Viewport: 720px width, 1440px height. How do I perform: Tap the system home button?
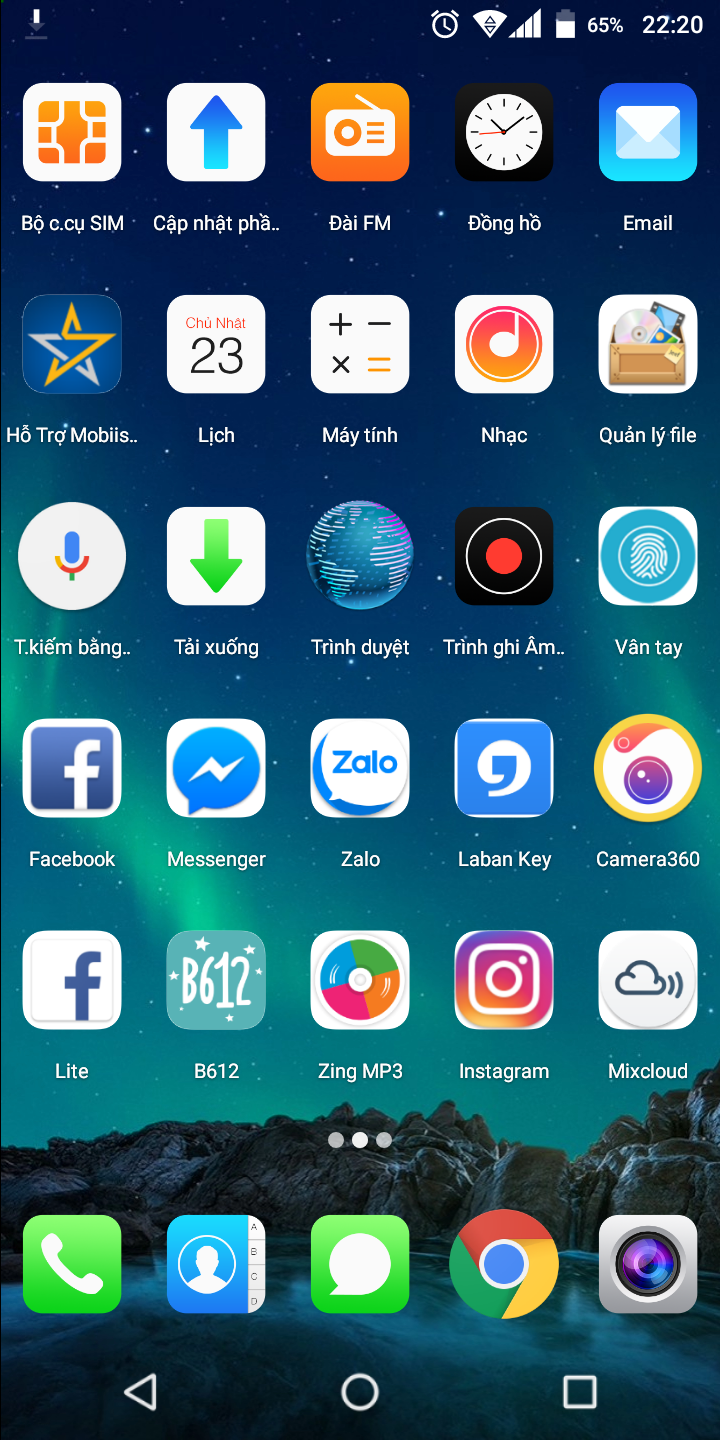click(x=360, y=1391)
